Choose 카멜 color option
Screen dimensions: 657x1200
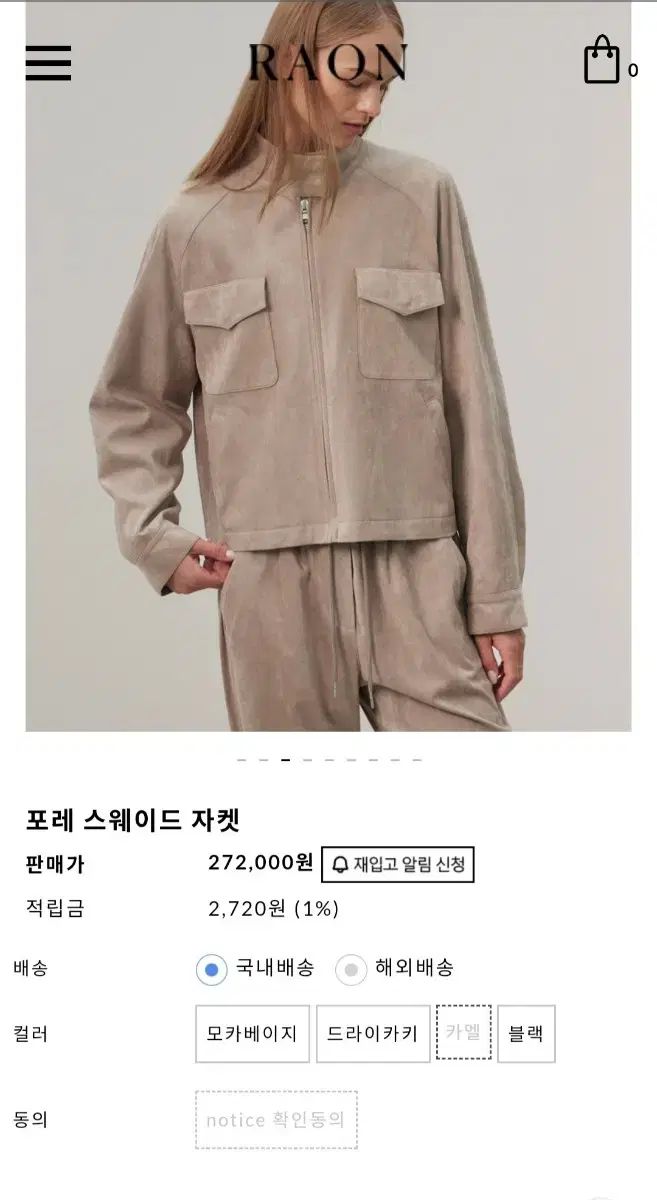464,1032
